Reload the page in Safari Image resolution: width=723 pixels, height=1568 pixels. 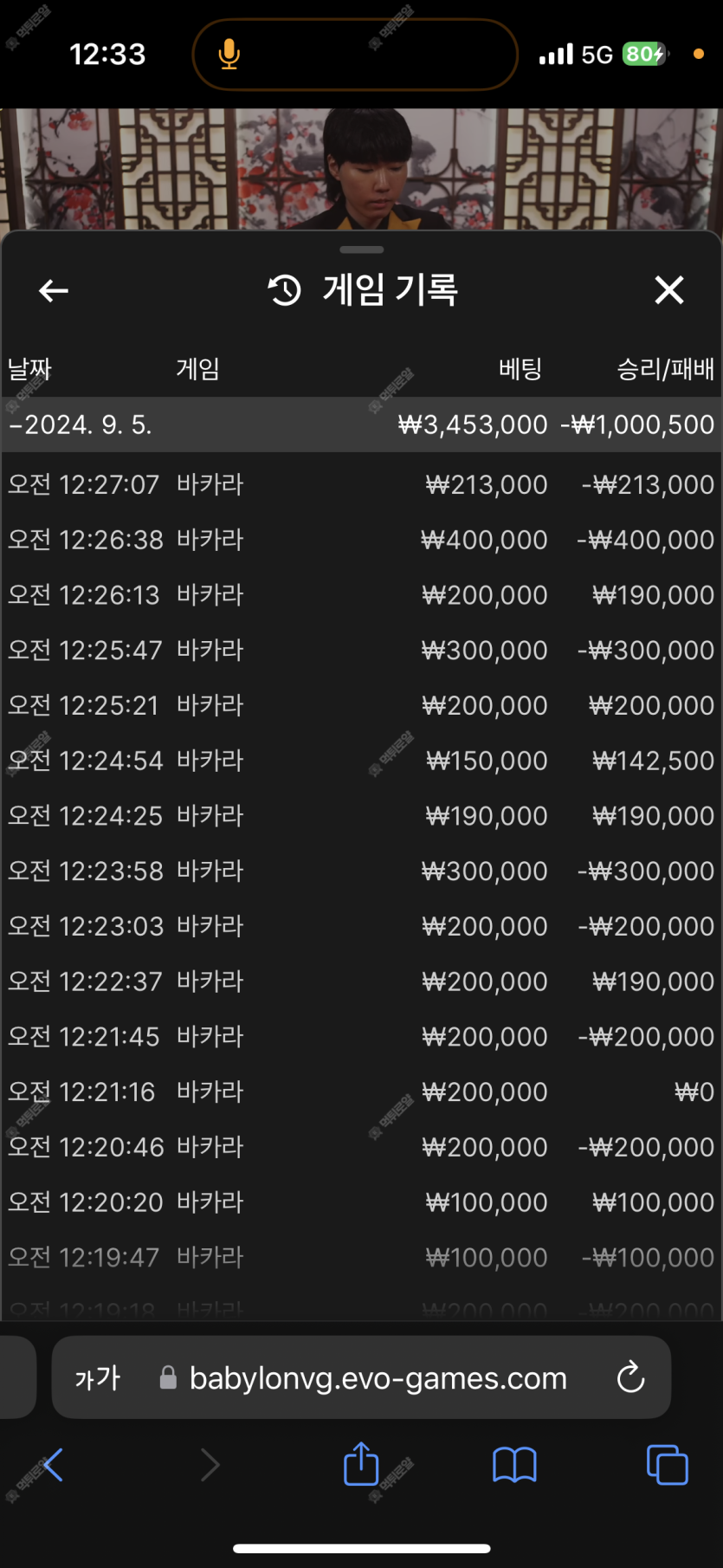pyautogui.click(x=630, y=1377)
